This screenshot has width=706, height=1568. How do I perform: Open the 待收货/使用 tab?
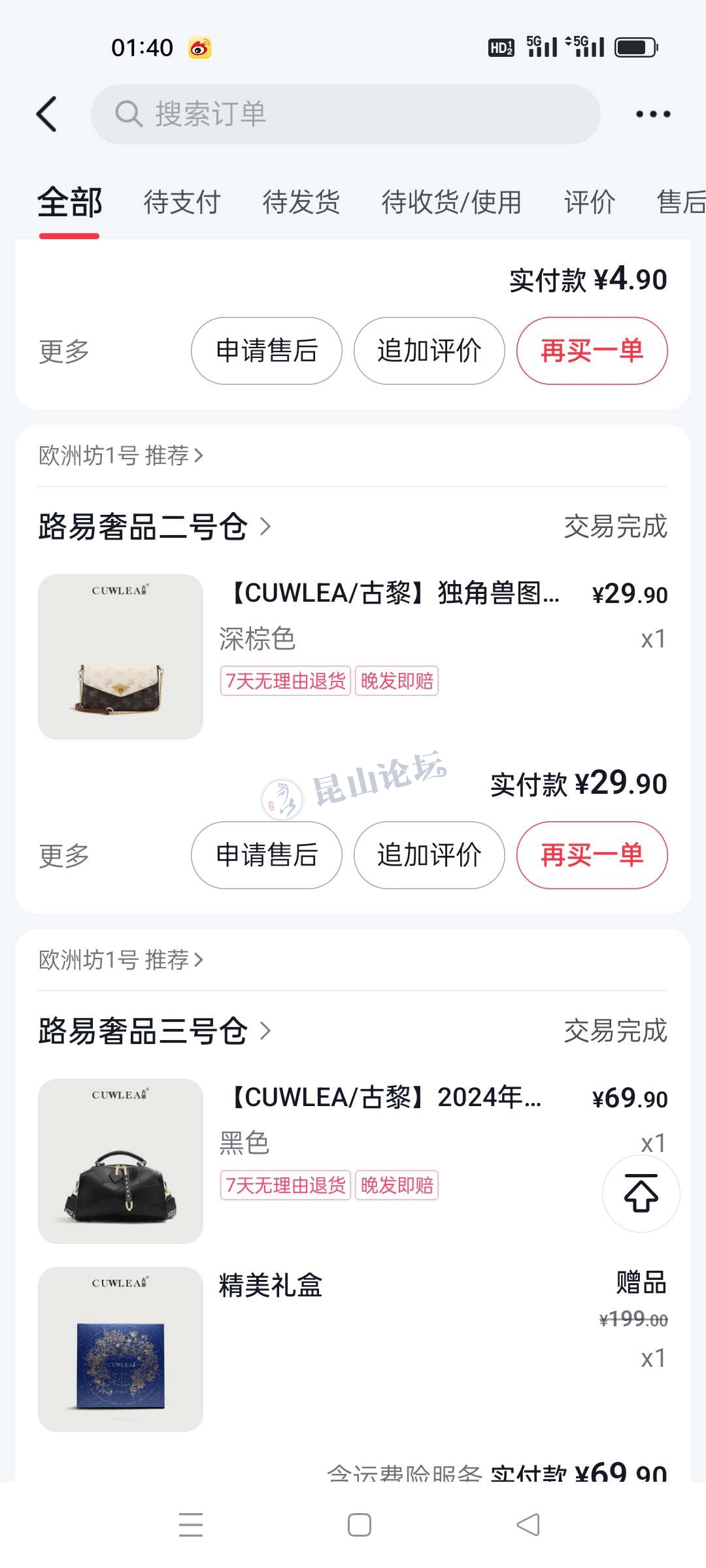point(451,202)
